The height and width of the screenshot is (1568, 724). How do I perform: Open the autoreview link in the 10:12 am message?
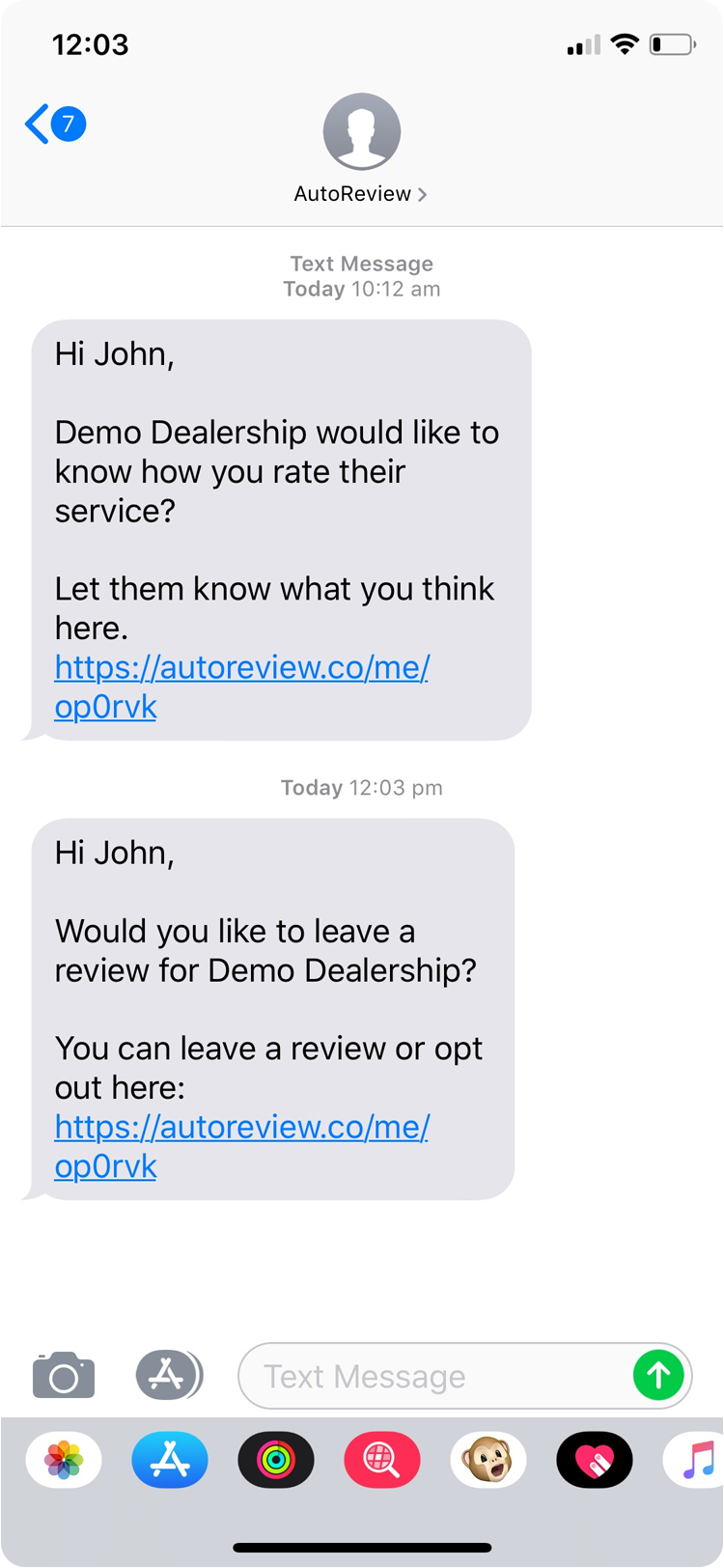pos(241,686)
